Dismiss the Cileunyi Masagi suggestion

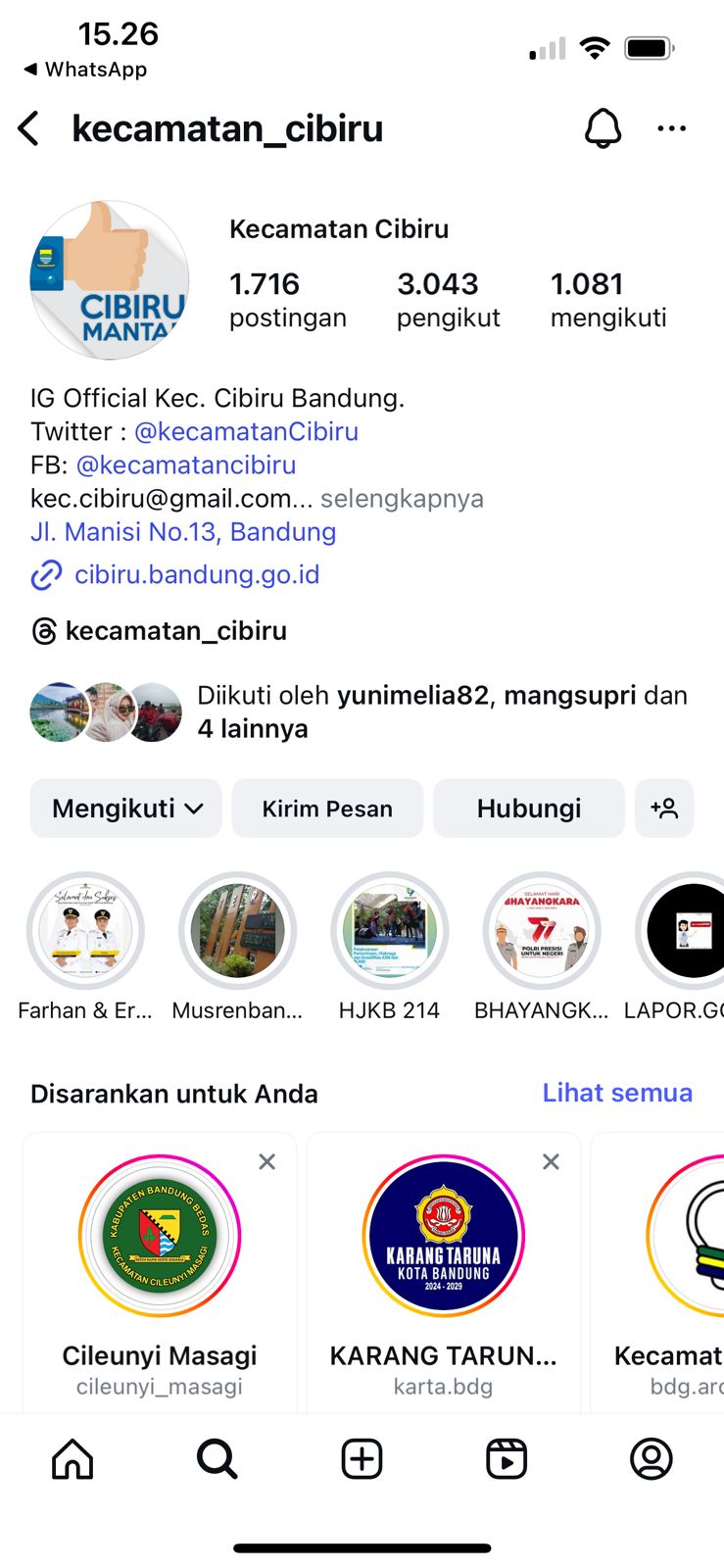point(266,1162)
